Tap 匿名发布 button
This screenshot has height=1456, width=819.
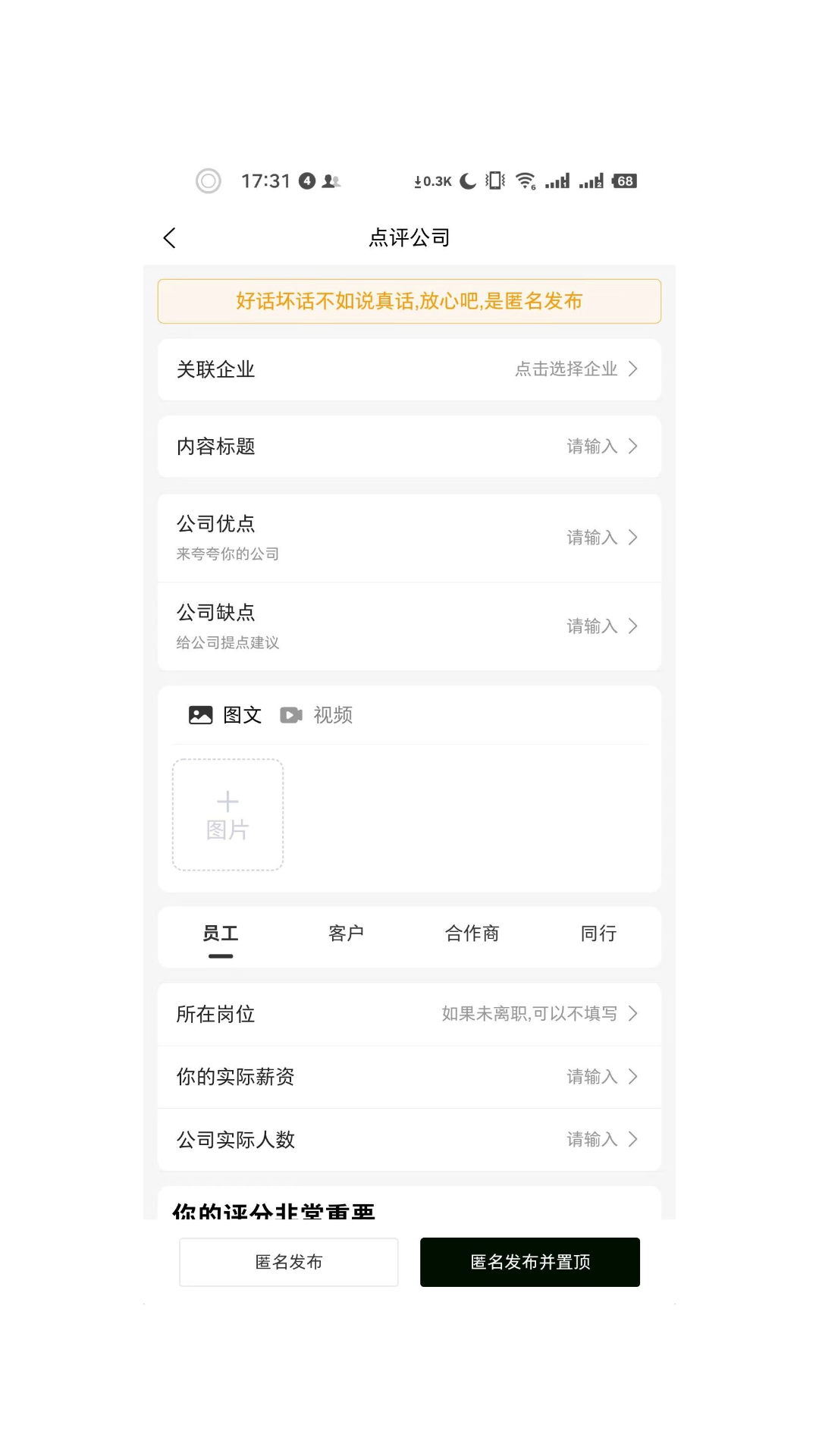pyautogui.click(x=289, y=1262)
